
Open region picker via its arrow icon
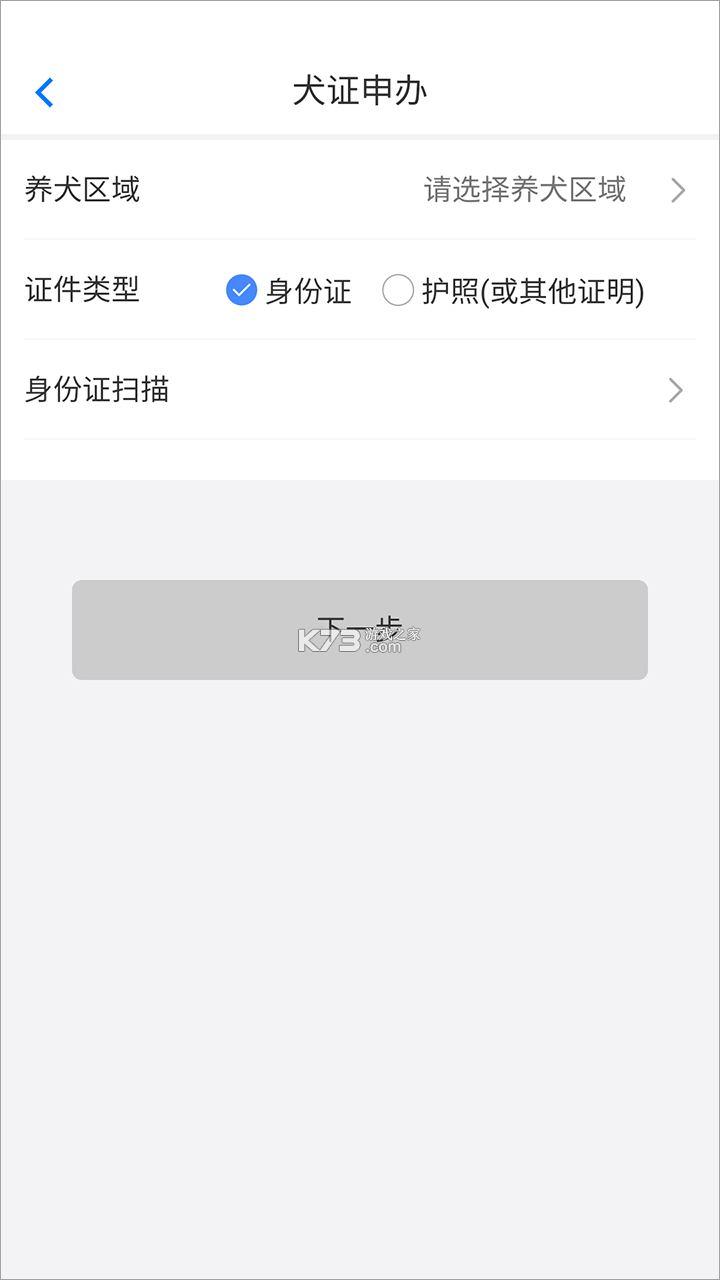(677, 190)
